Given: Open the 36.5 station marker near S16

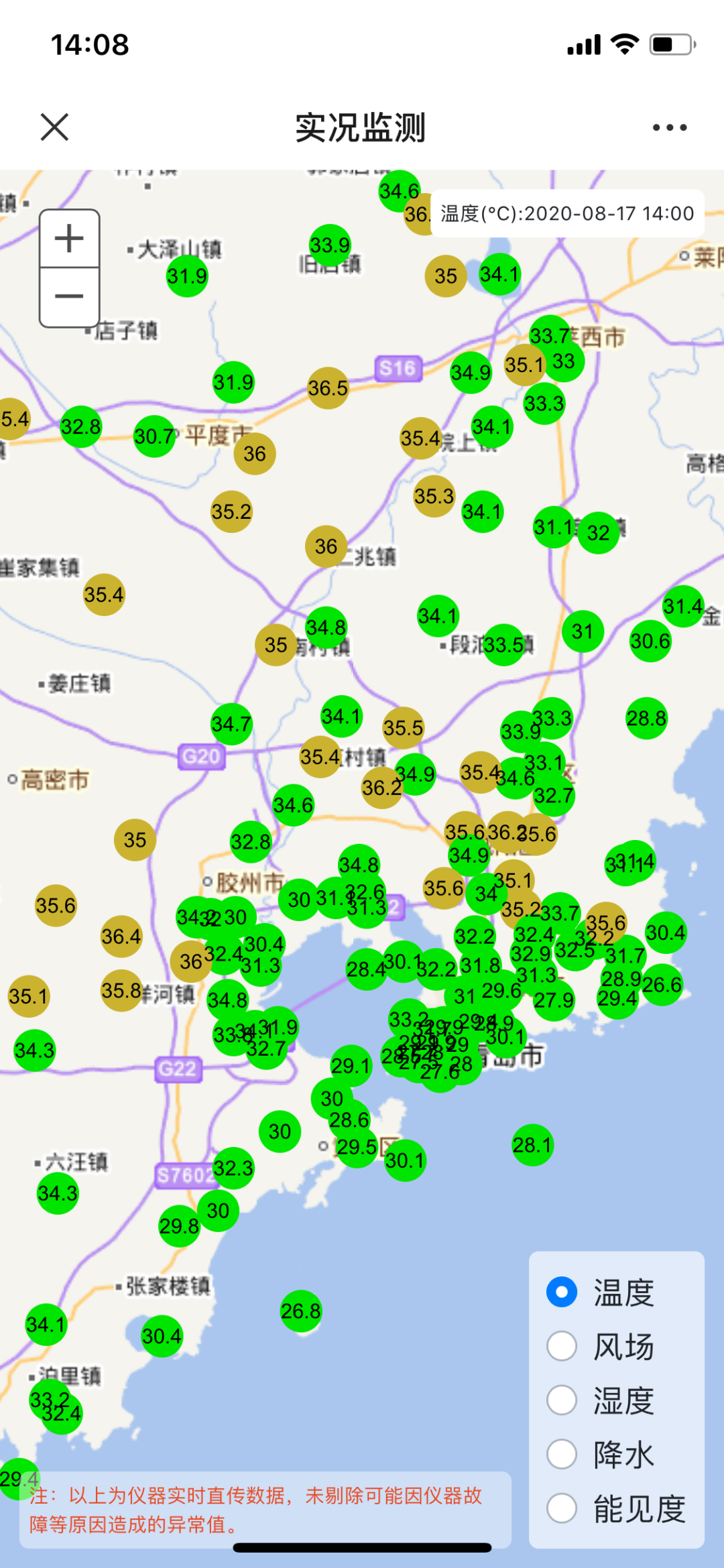Looking at the screenshot, I should [328, 387].
